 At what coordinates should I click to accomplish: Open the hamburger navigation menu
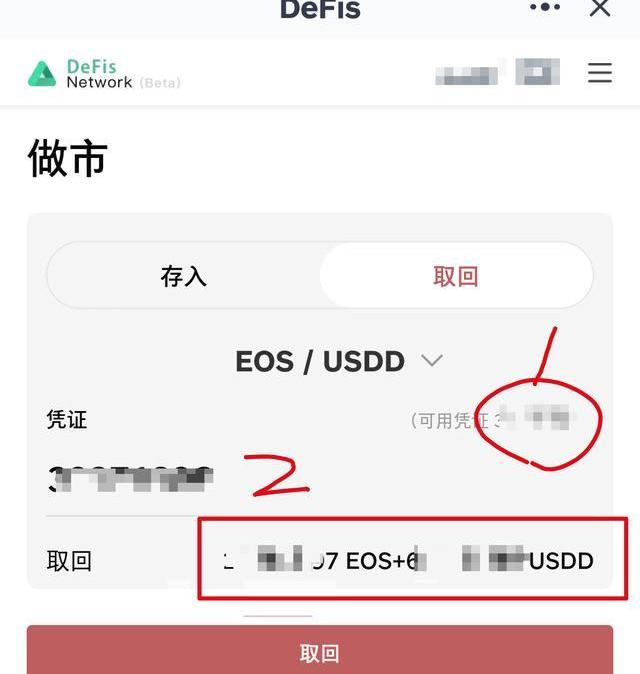600,73
